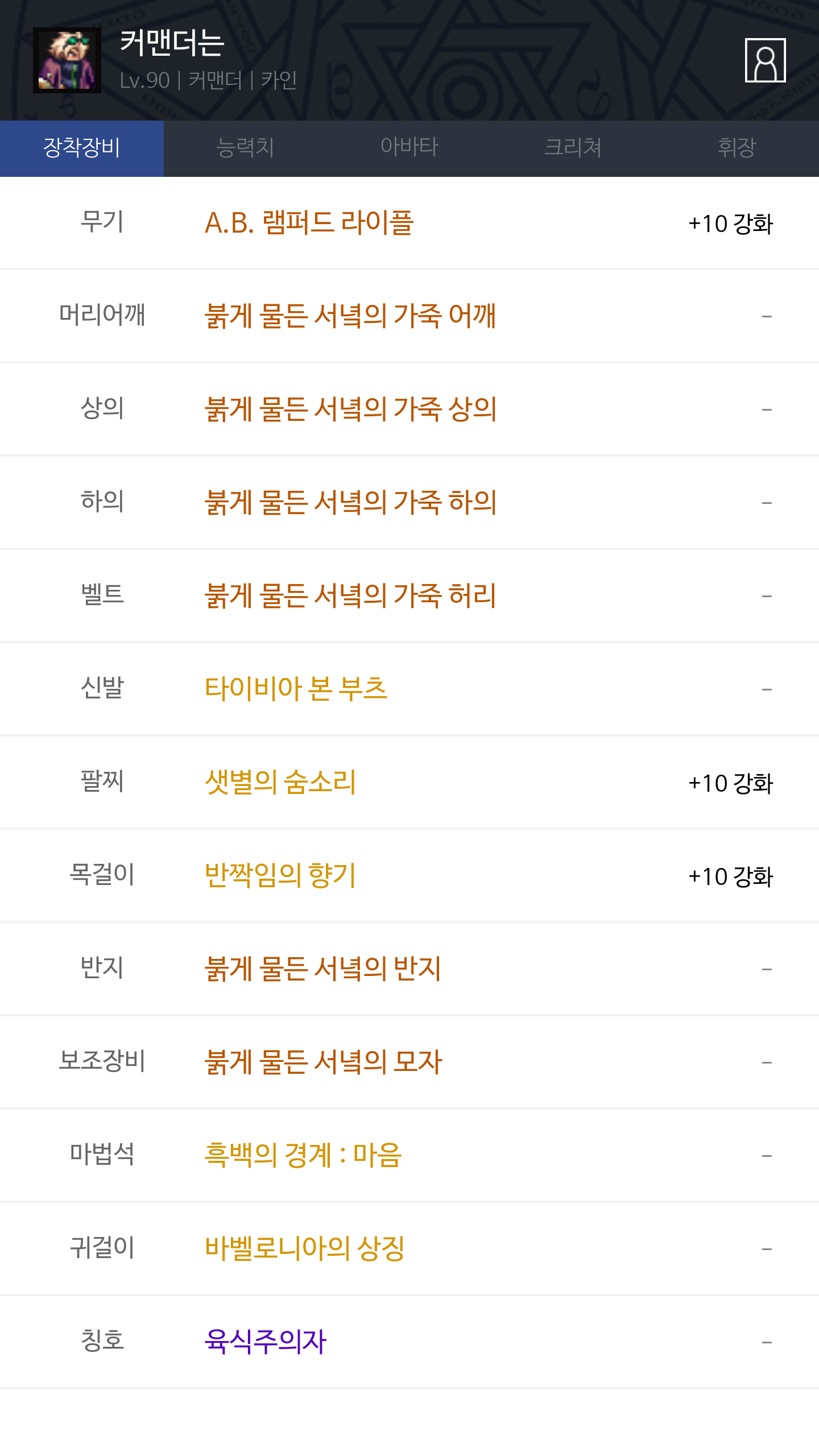Tap ring 붉게 물든 서녘의 반지
The height and width of the screenshot is (1456, 819).
point(322,969)
